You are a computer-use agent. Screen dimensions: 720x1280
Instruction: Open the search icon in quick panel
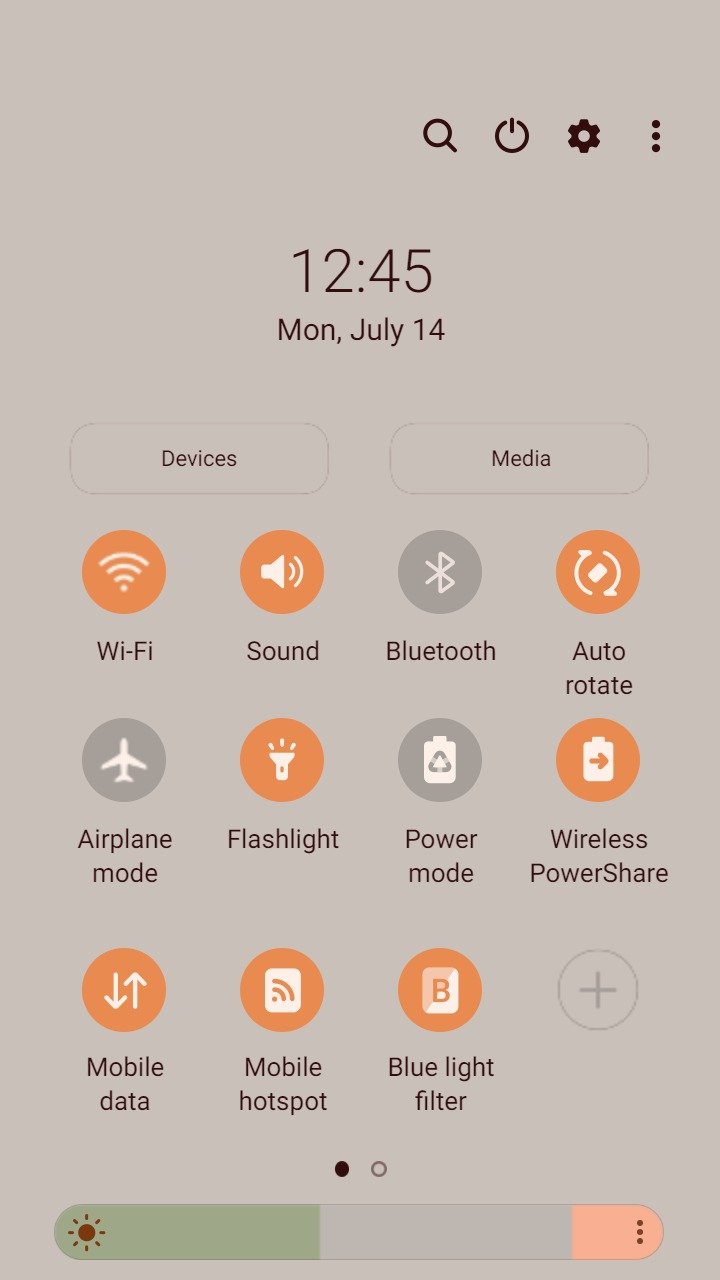tap(440, 135)
